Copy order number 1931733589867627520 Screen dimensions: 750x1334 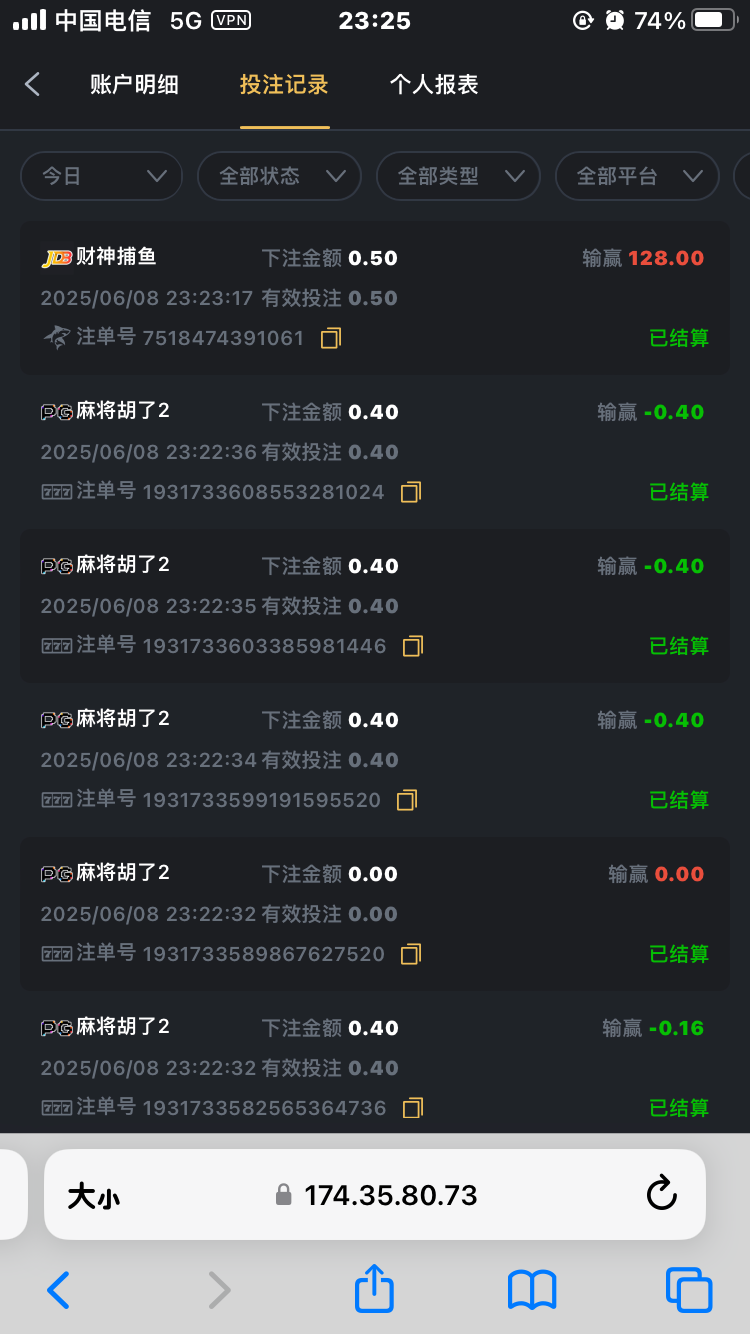pyautogui.click(x=411, y=954)
